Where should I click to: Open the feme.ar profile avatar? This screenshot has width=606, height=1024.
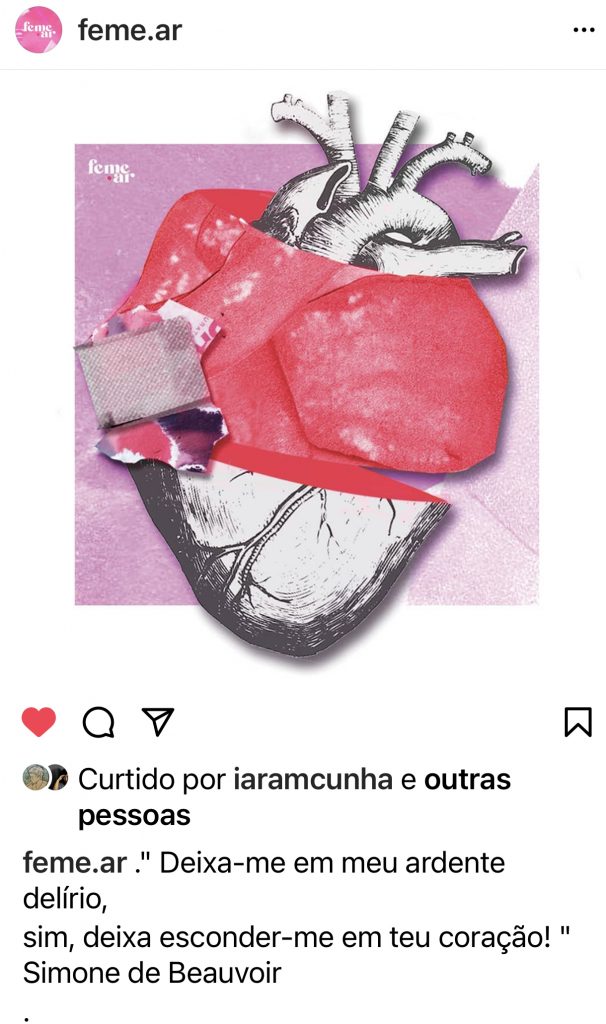point(39,30)
